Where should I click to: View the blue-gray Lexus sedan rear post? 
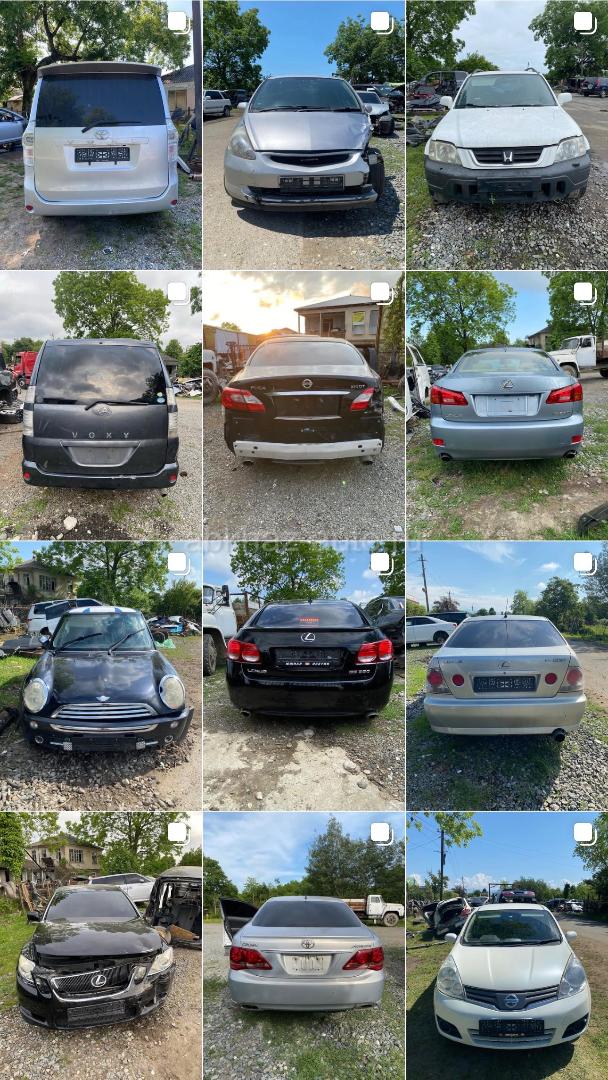(x=507, y=405)
